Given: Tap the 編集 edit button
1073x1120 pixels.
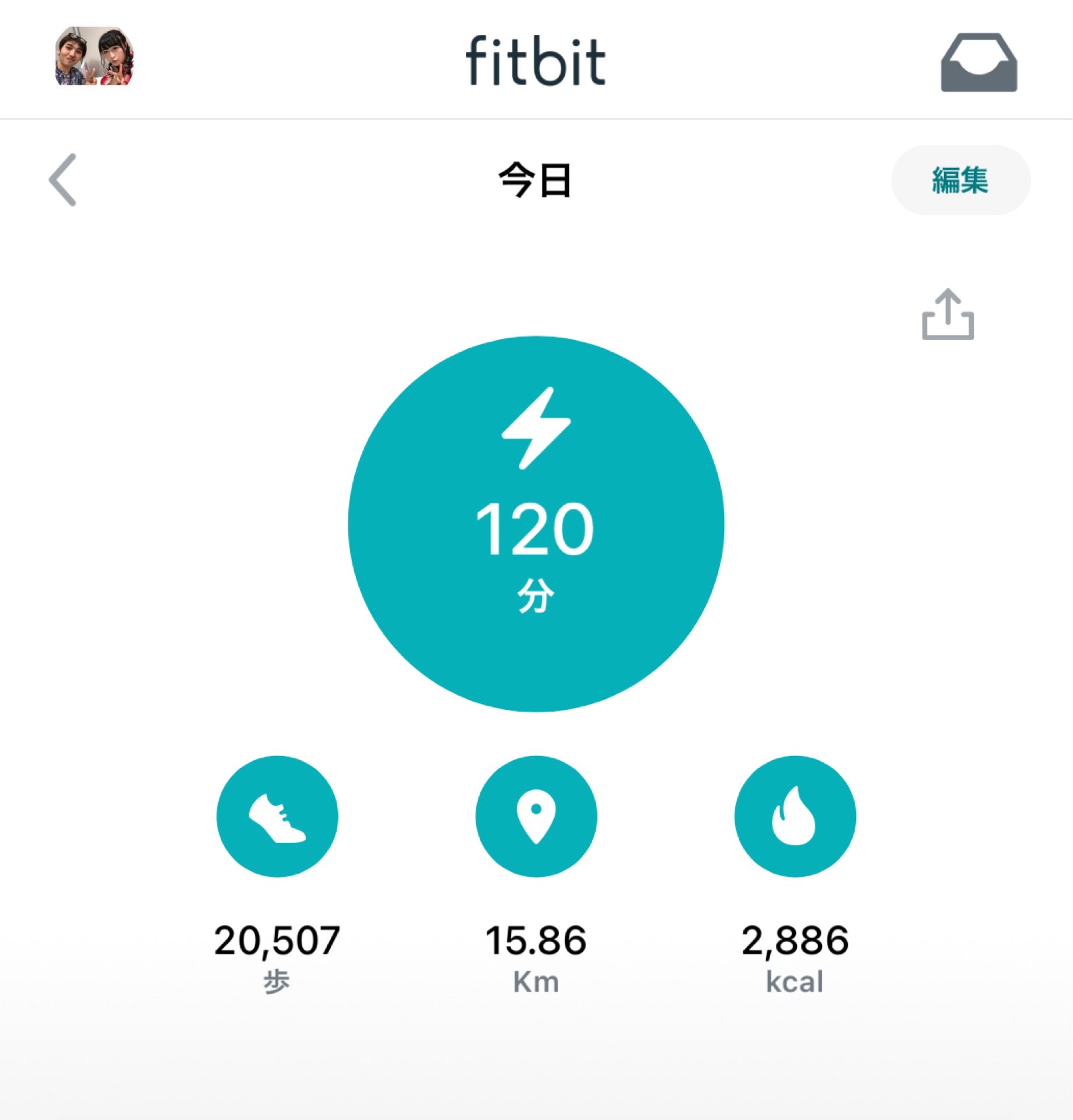Looking at the screenshot, I should click(x=960, y=180).
